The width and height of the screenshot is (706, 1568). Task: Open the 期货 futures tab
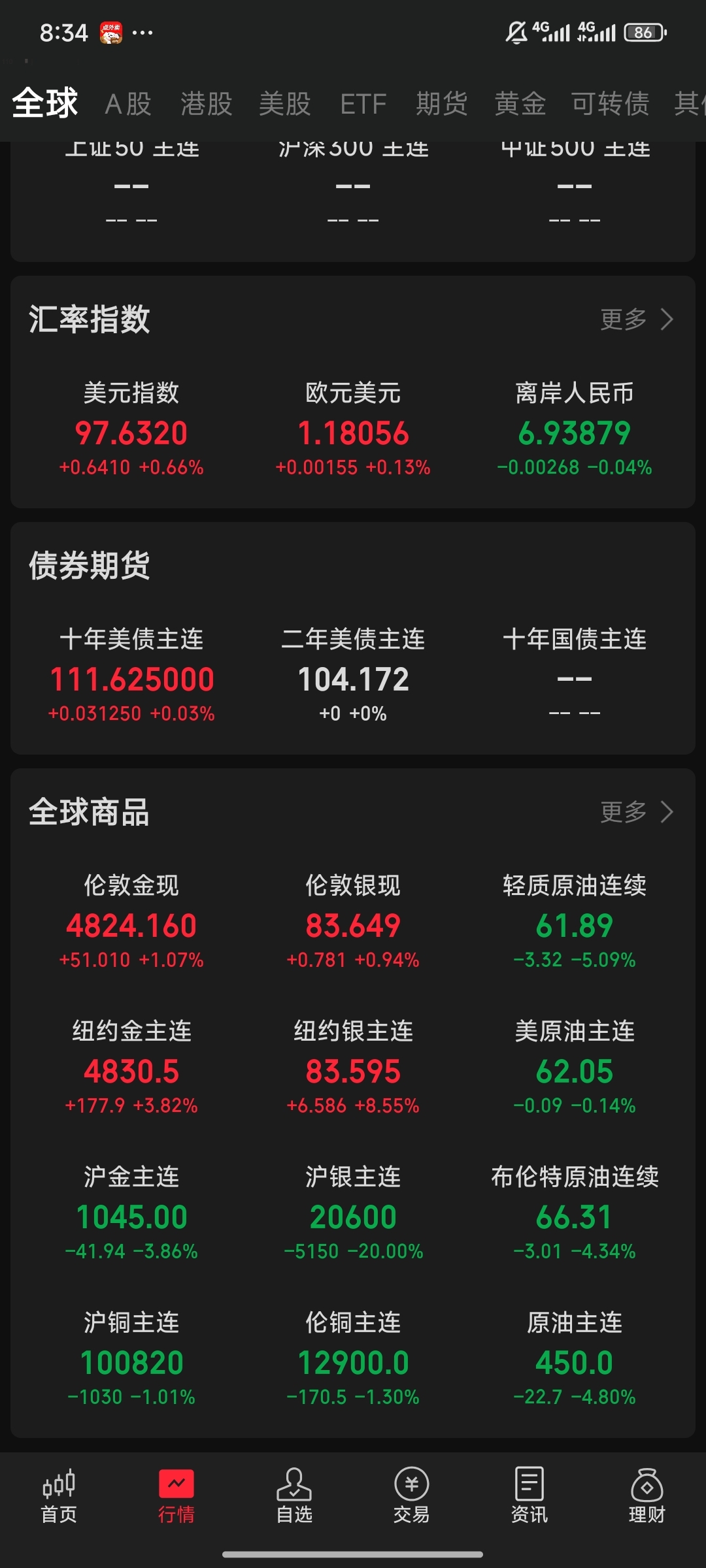(x=441, y=105)
